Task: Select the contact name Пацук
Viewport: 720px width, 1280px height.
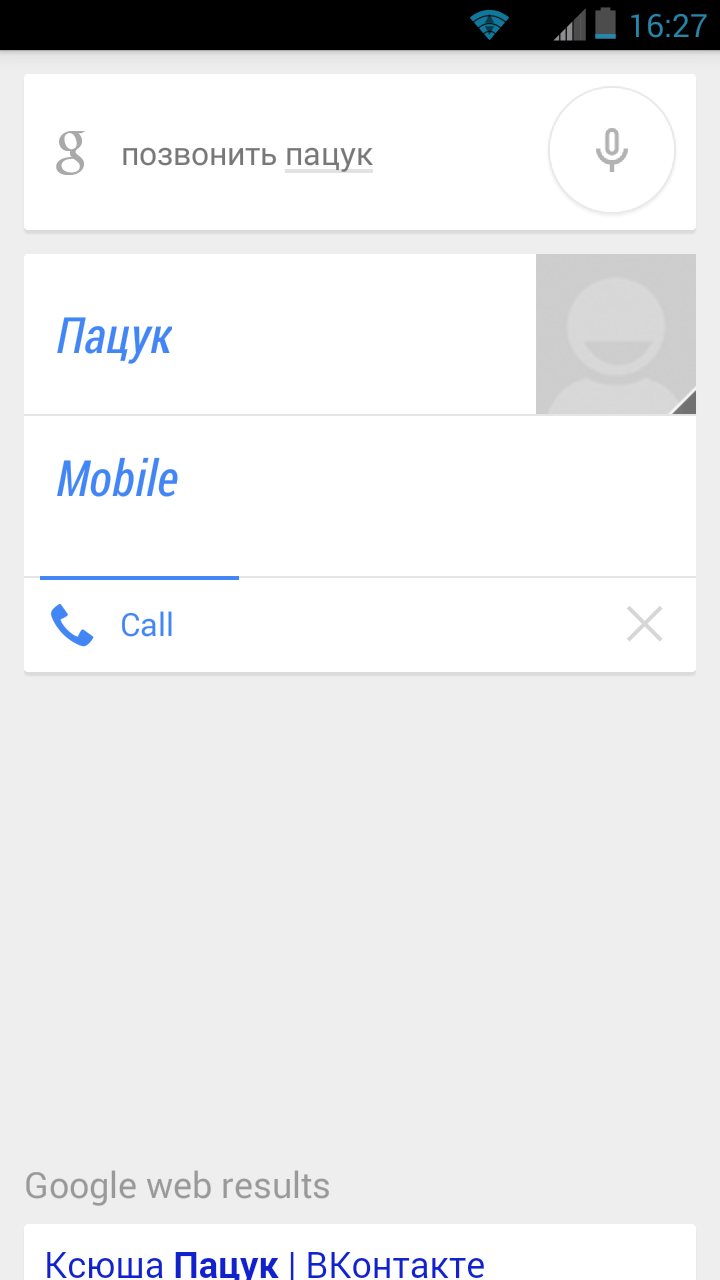Action: tap(114, 335)
